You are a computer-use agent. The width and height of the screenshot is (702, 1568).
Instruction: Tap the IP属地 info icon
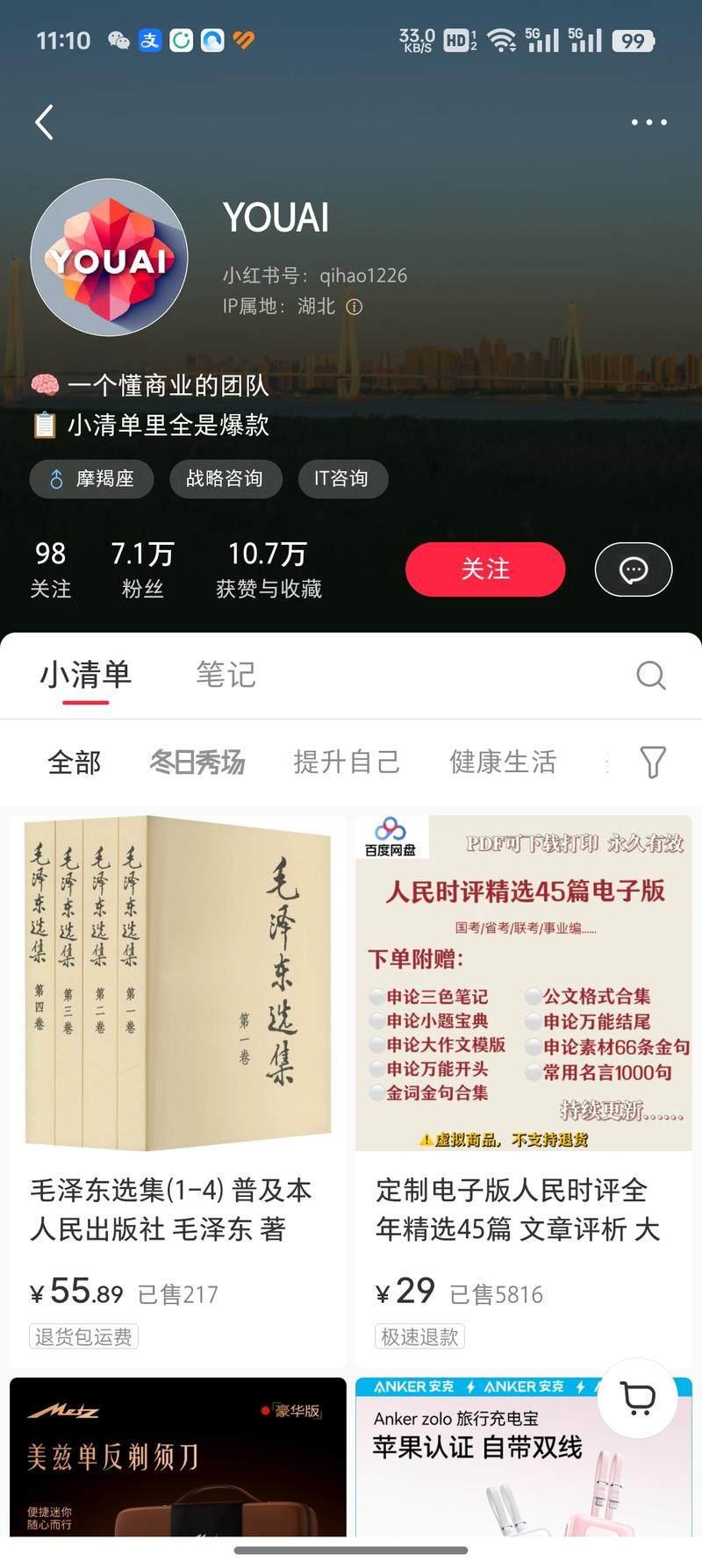tap(355, 307)
